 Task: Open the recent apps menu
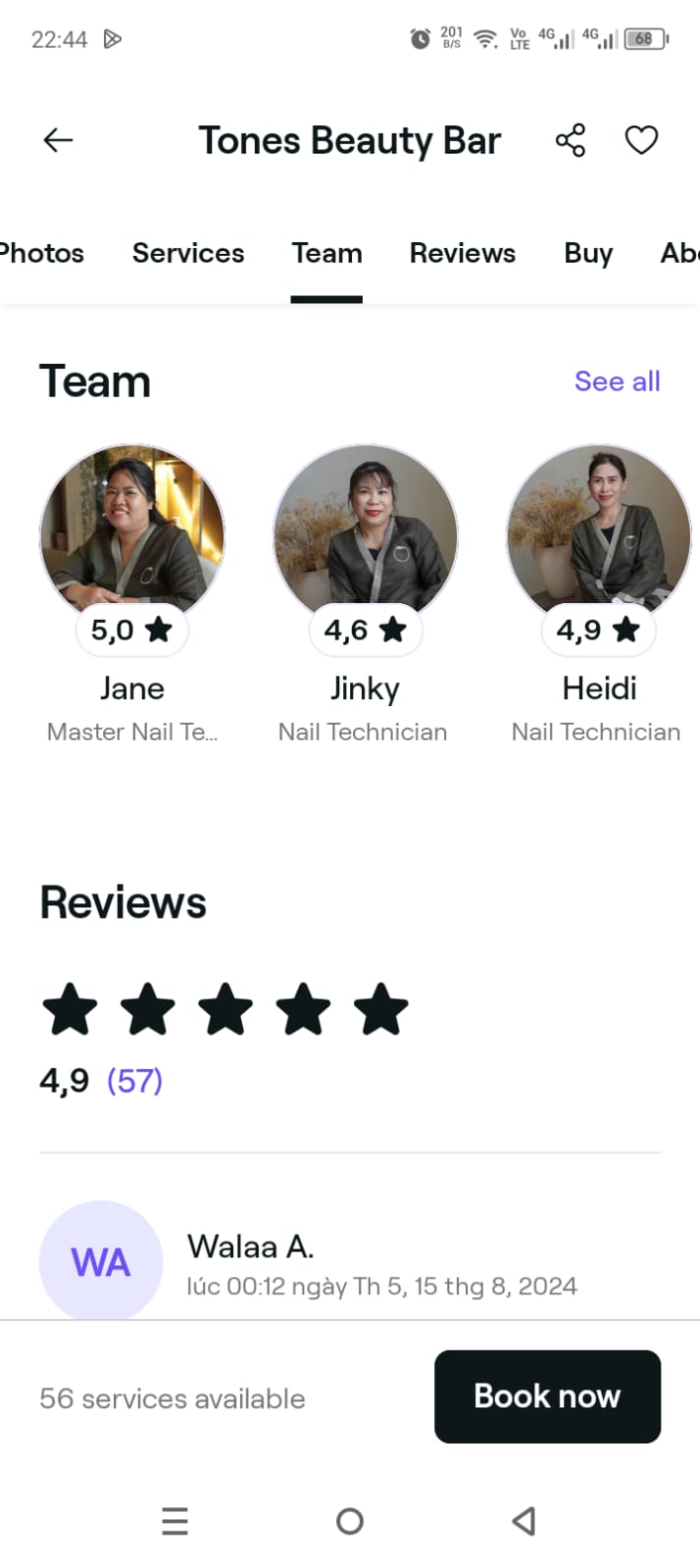(175, 1521)
